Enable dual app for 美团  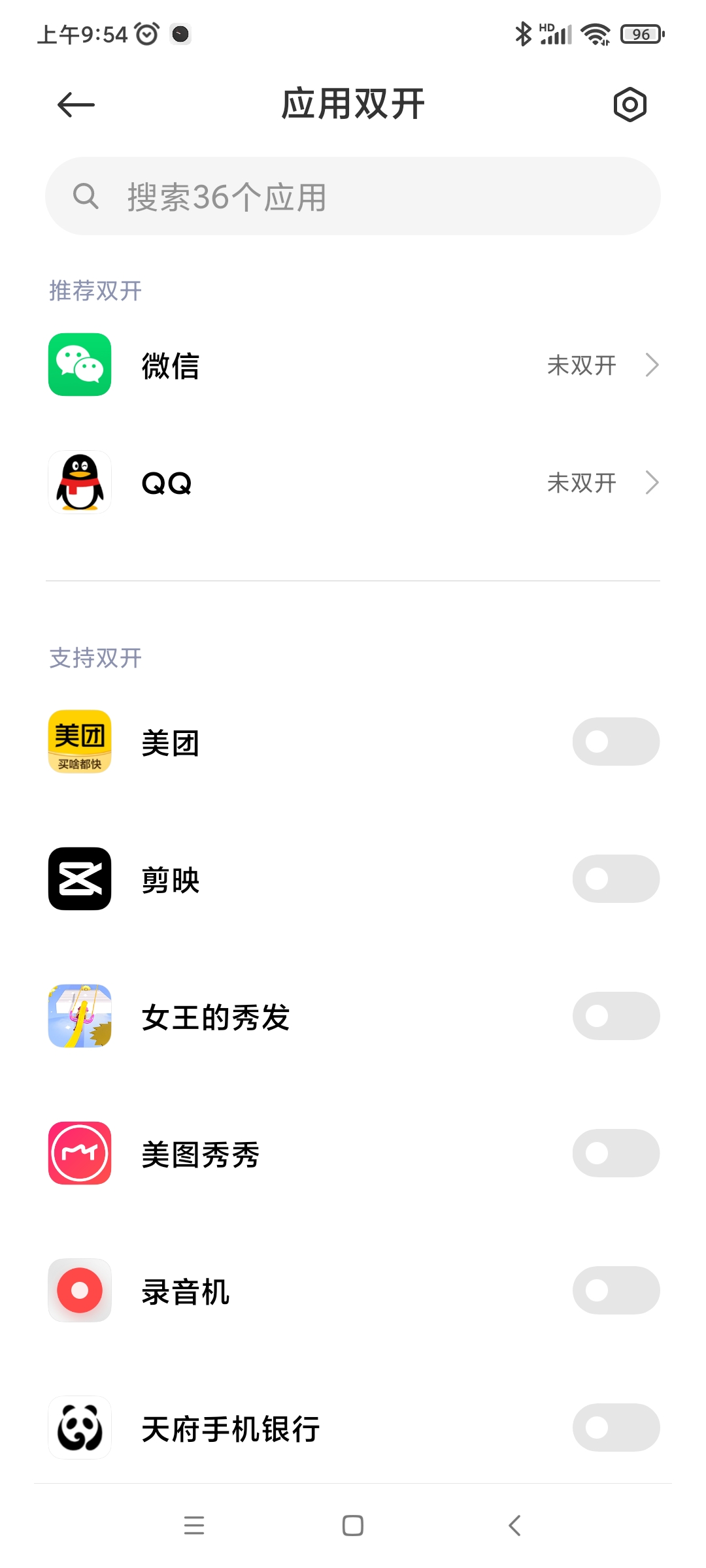(x=616, y=742)
